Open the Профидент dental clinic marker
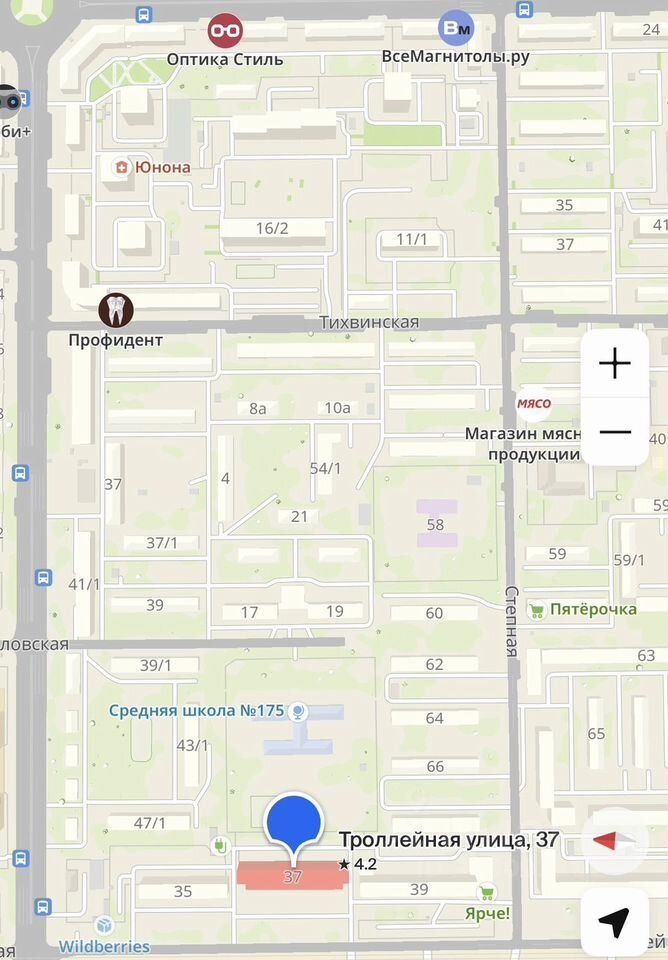 116,310
